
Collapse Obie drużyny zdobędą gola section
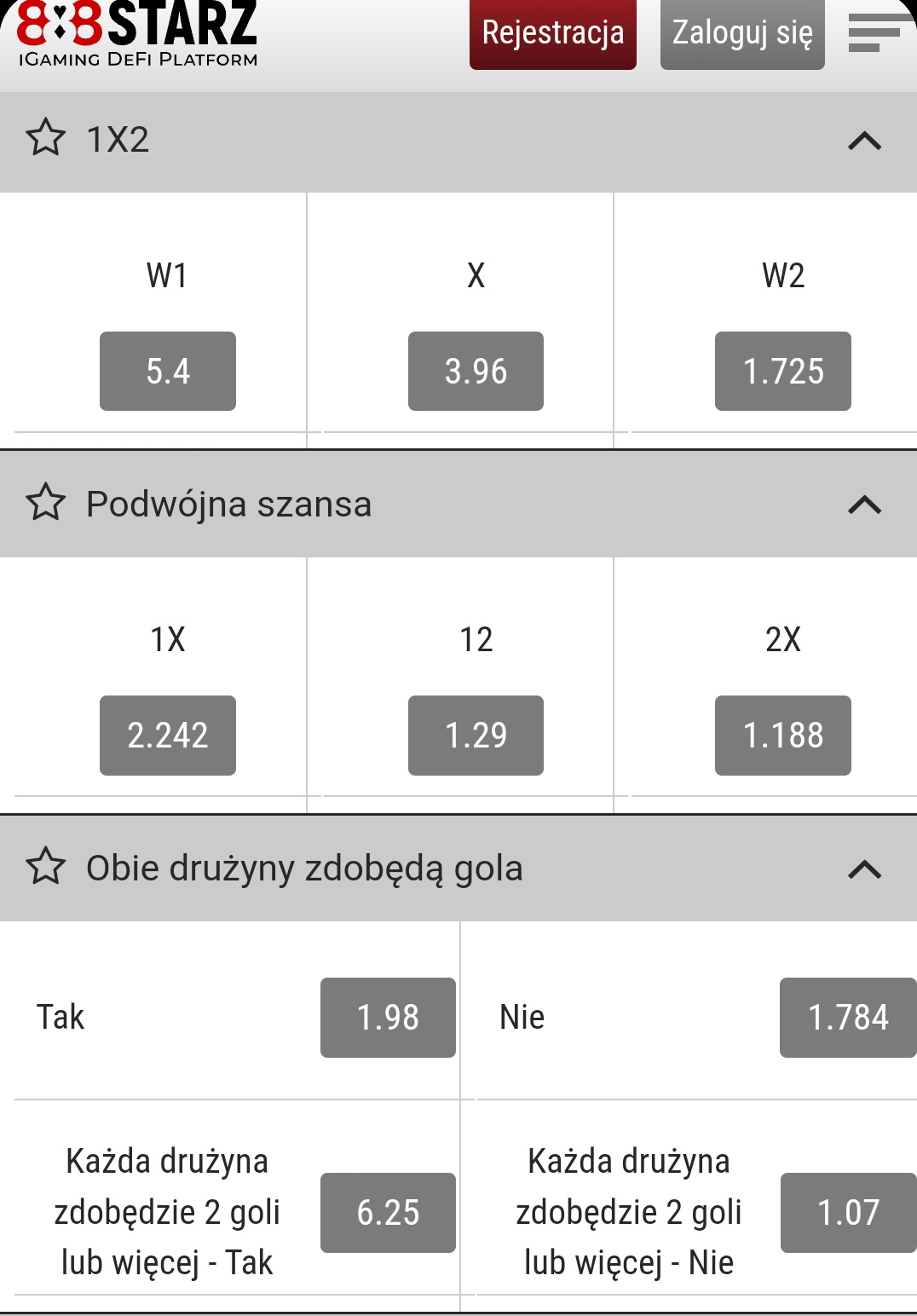[x=864, y=869]
